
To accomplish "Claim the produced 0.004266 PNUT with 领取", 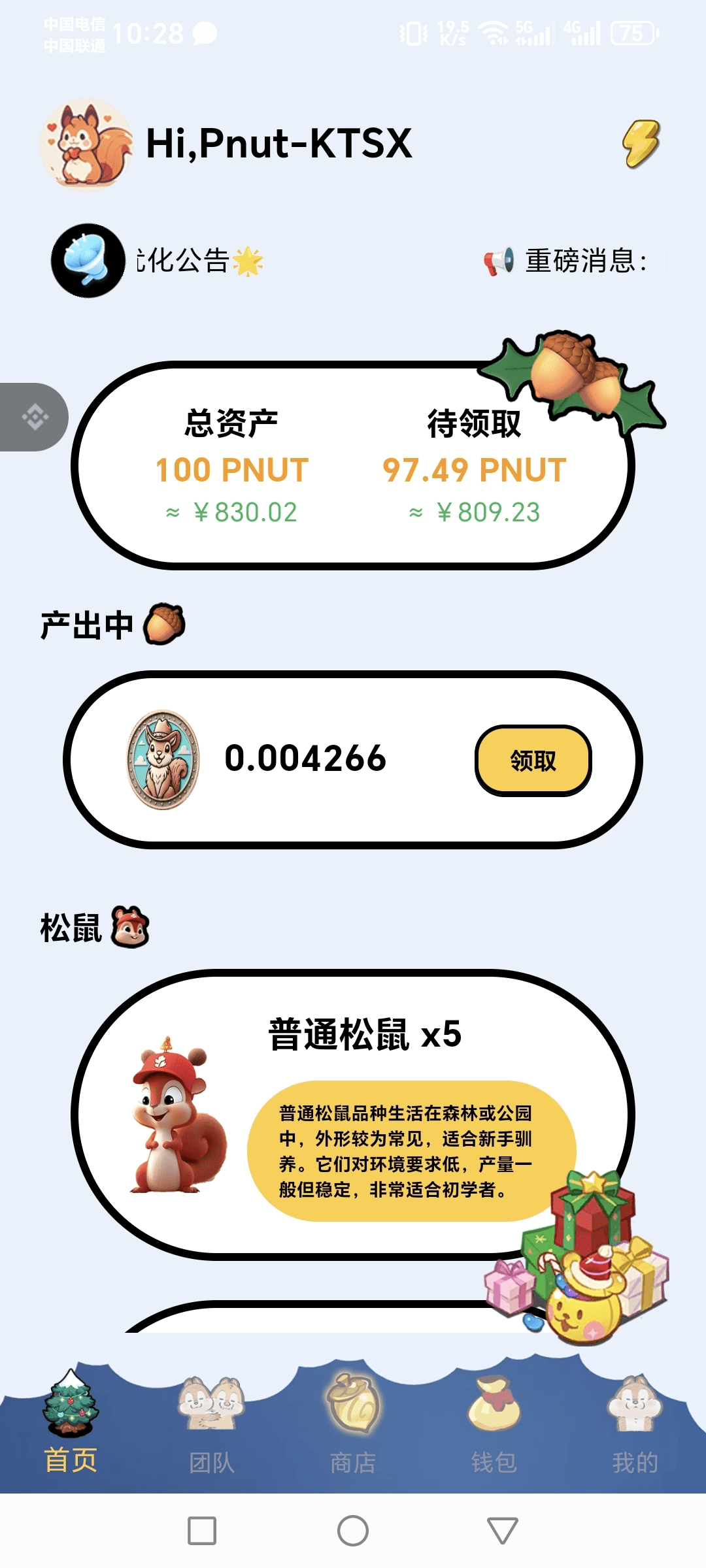I will [x=533, y=760].
